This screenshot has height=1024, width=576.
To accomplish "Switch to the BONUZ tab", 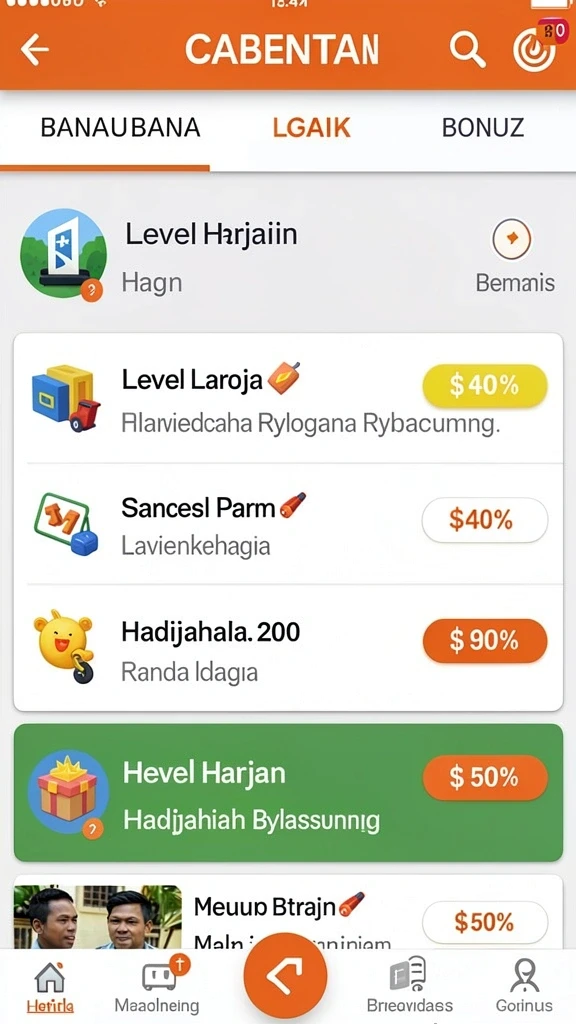I will [x=483, y=127].
